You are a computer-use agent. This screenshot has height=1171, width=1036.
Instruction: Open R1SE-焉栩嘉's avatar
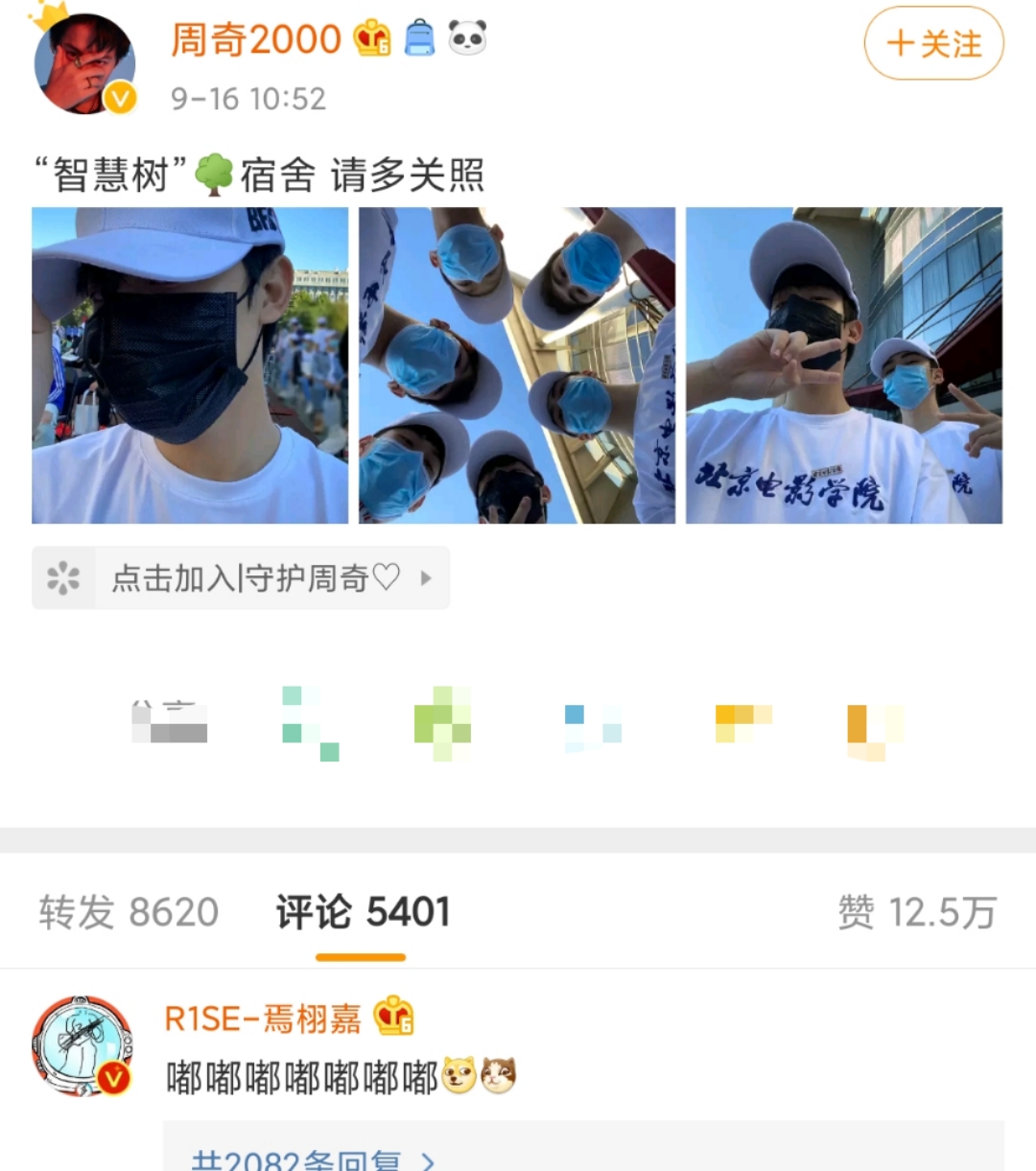(x=82, y=1046)
